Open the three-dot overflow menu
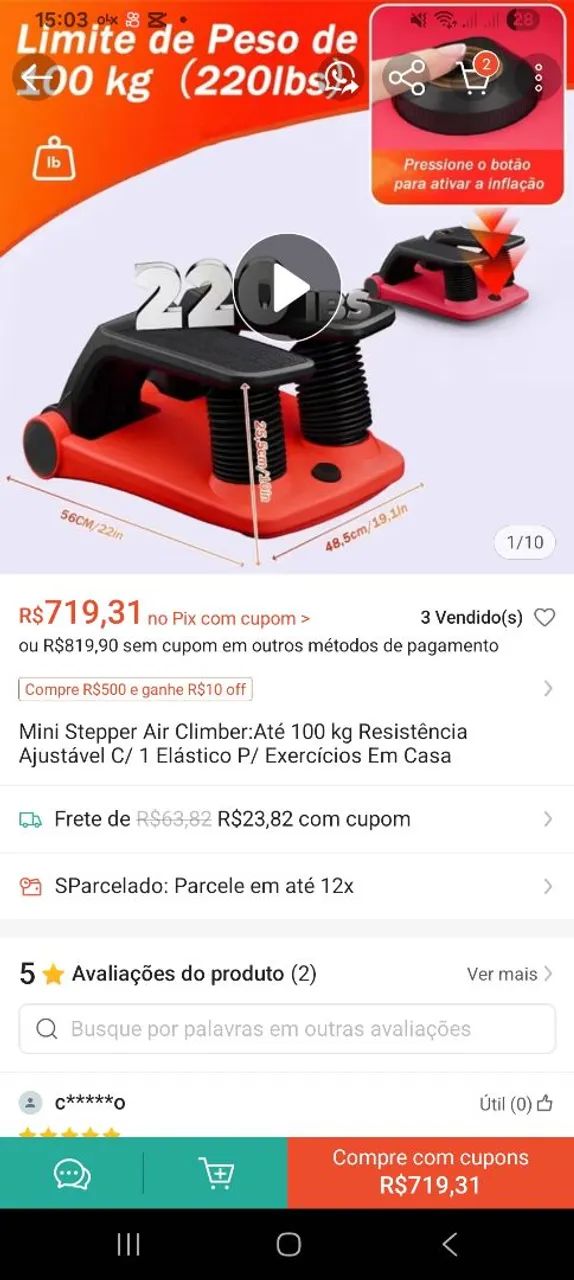Image resolution: width=574 pixels, height=1280 pixels. (538, 78)
